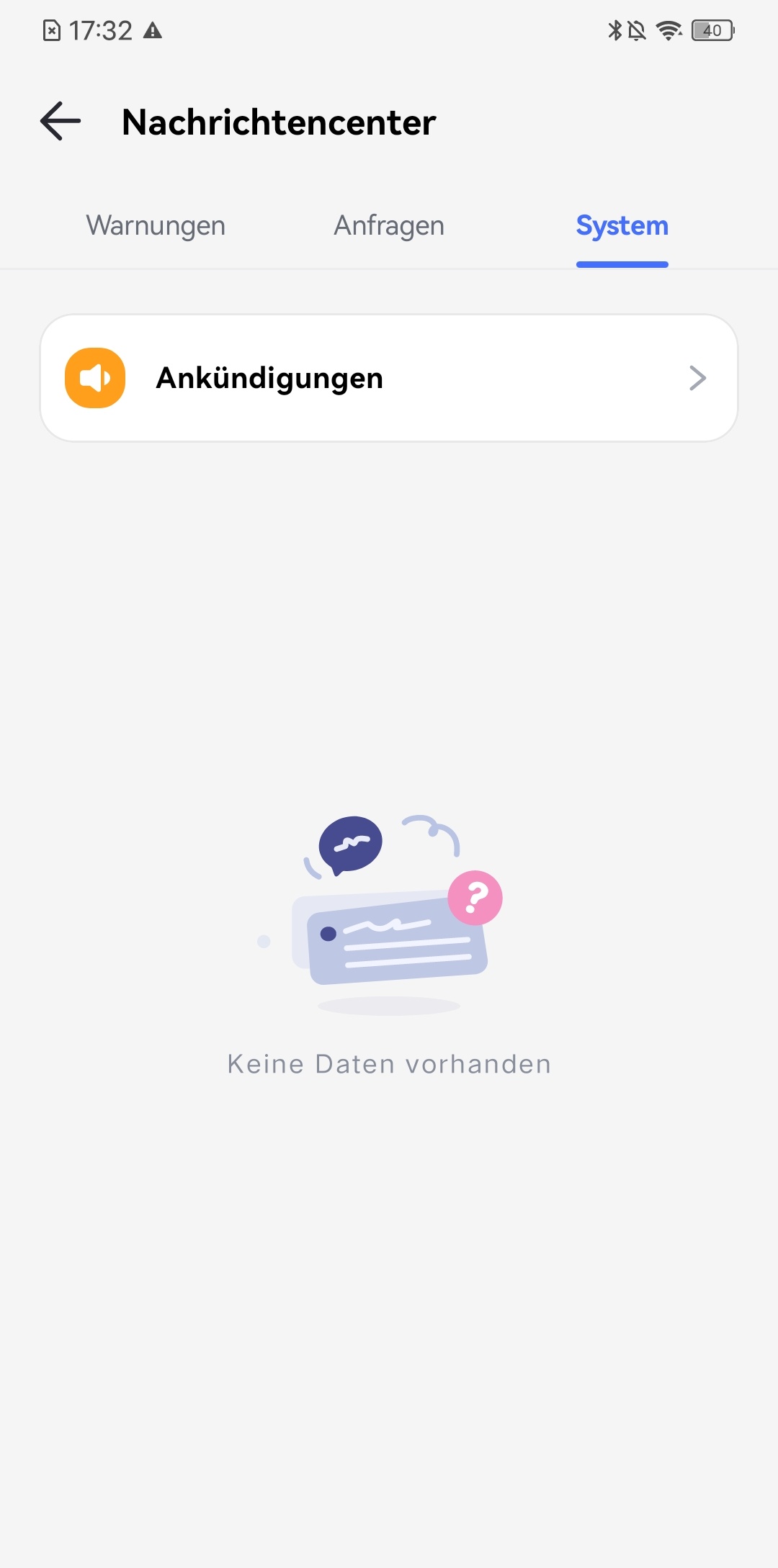The height and width of the screenshot is (1568, 778).
Task: Click the battery indicator showing 40
Action: [712, 30]
